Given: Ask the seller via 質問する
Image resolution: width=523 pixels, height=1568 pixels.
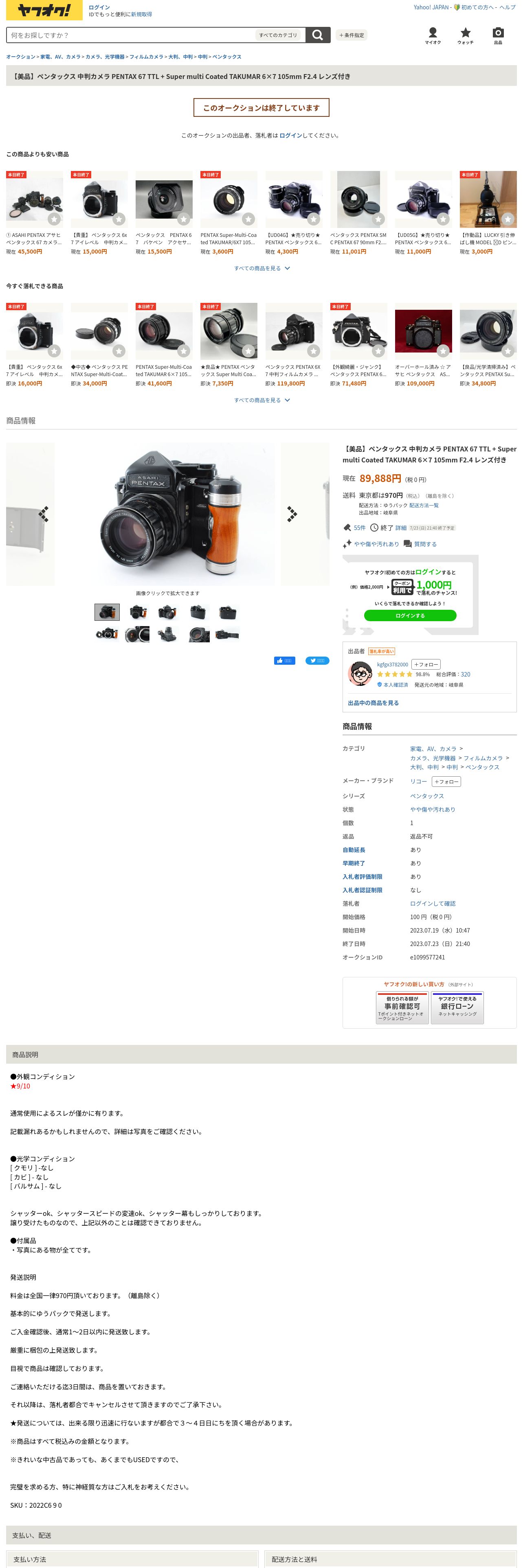Looking at the screenshot, I should tap(425, 544).
